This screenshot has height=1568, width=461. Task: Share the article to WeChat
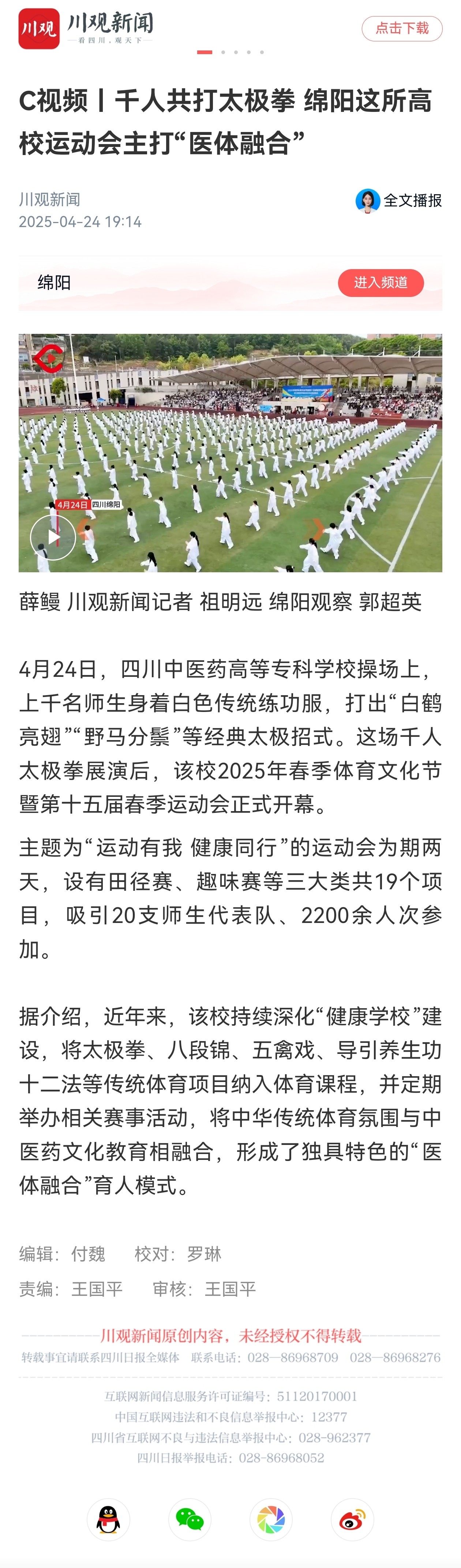190,1519
